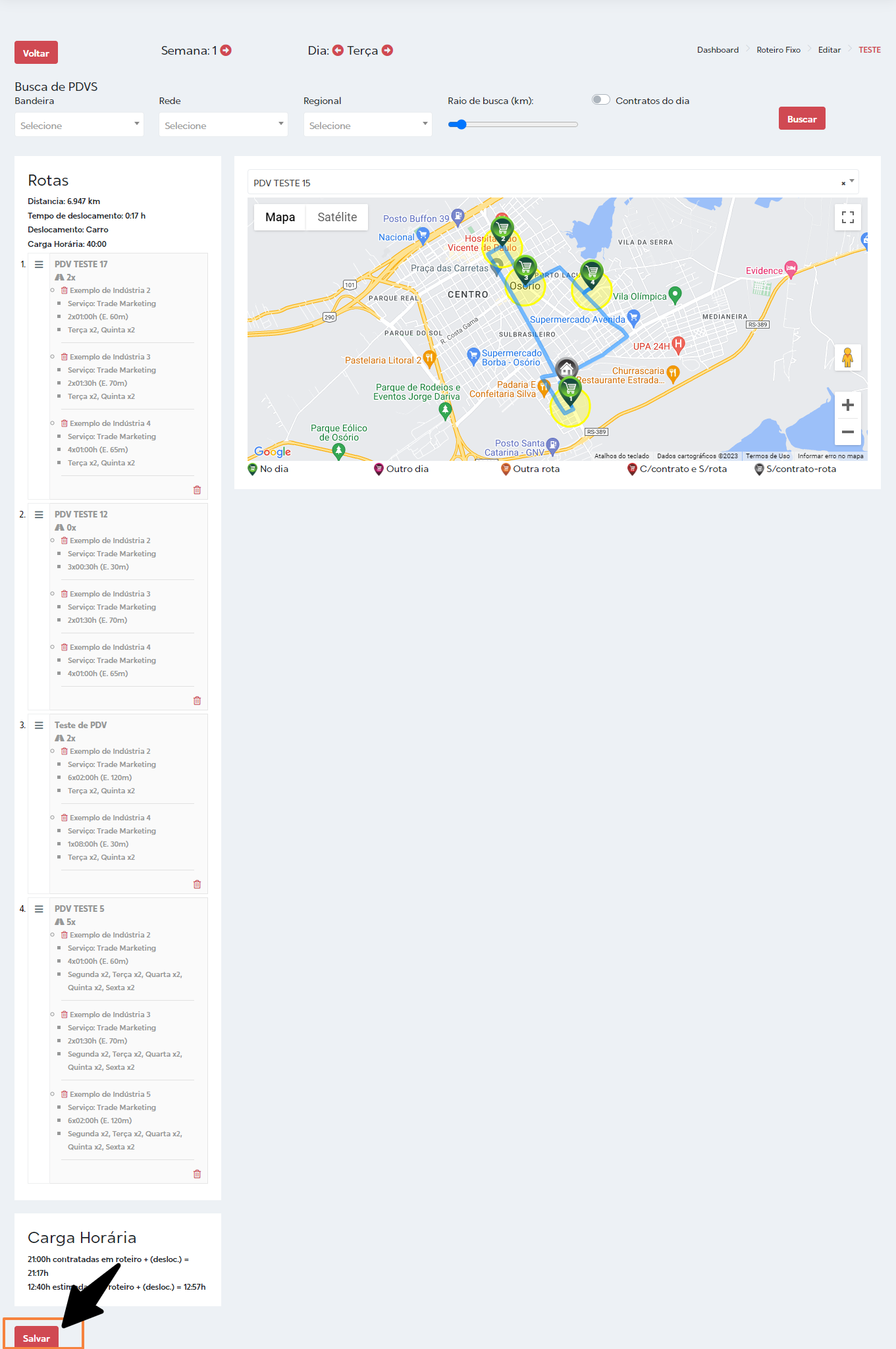This screenshot has height=1349, width=896.
Task: Open the Regional dropdown
Action: 367,125
